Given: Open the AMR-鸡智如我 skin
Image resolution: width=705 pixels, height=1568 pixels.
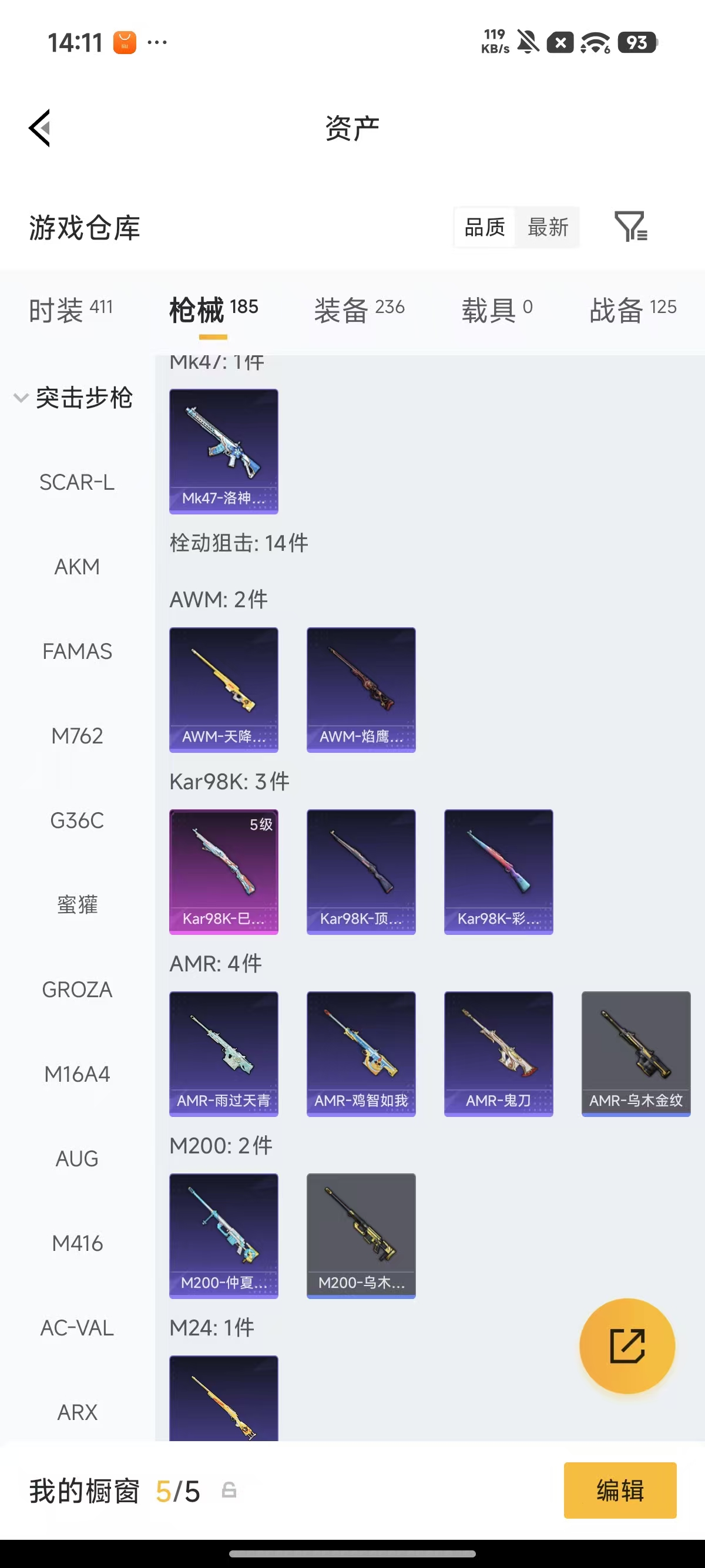Looking at the screenshot, I should 361,1054.
